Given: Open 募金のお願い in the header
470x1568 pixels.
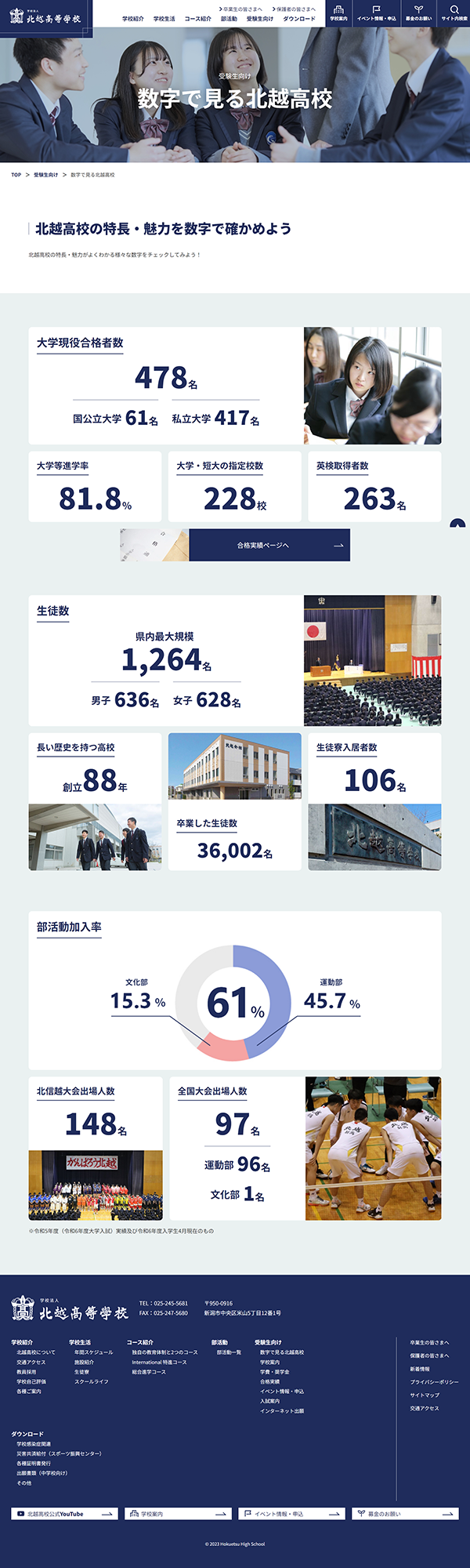Looking at the screenshot, I should coord(418,13).
